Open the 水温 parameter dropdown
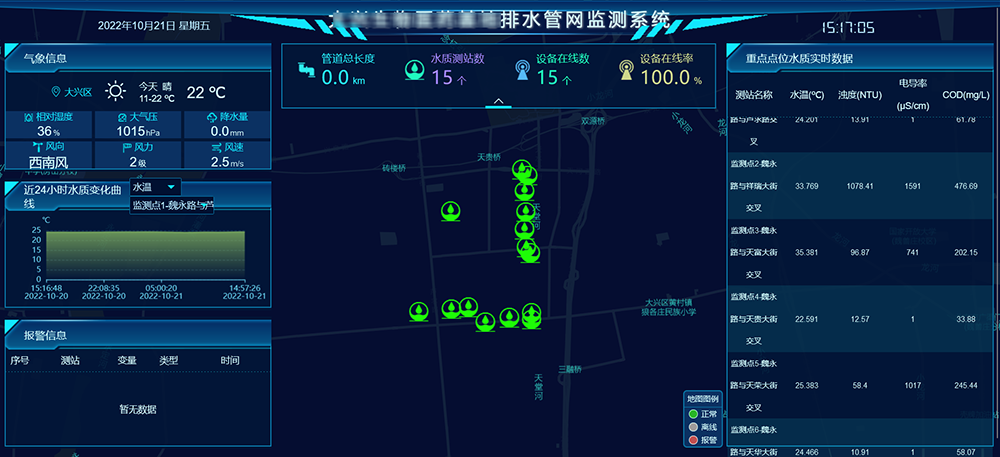This screenshot has height=457, width=1000. [155, 186]
